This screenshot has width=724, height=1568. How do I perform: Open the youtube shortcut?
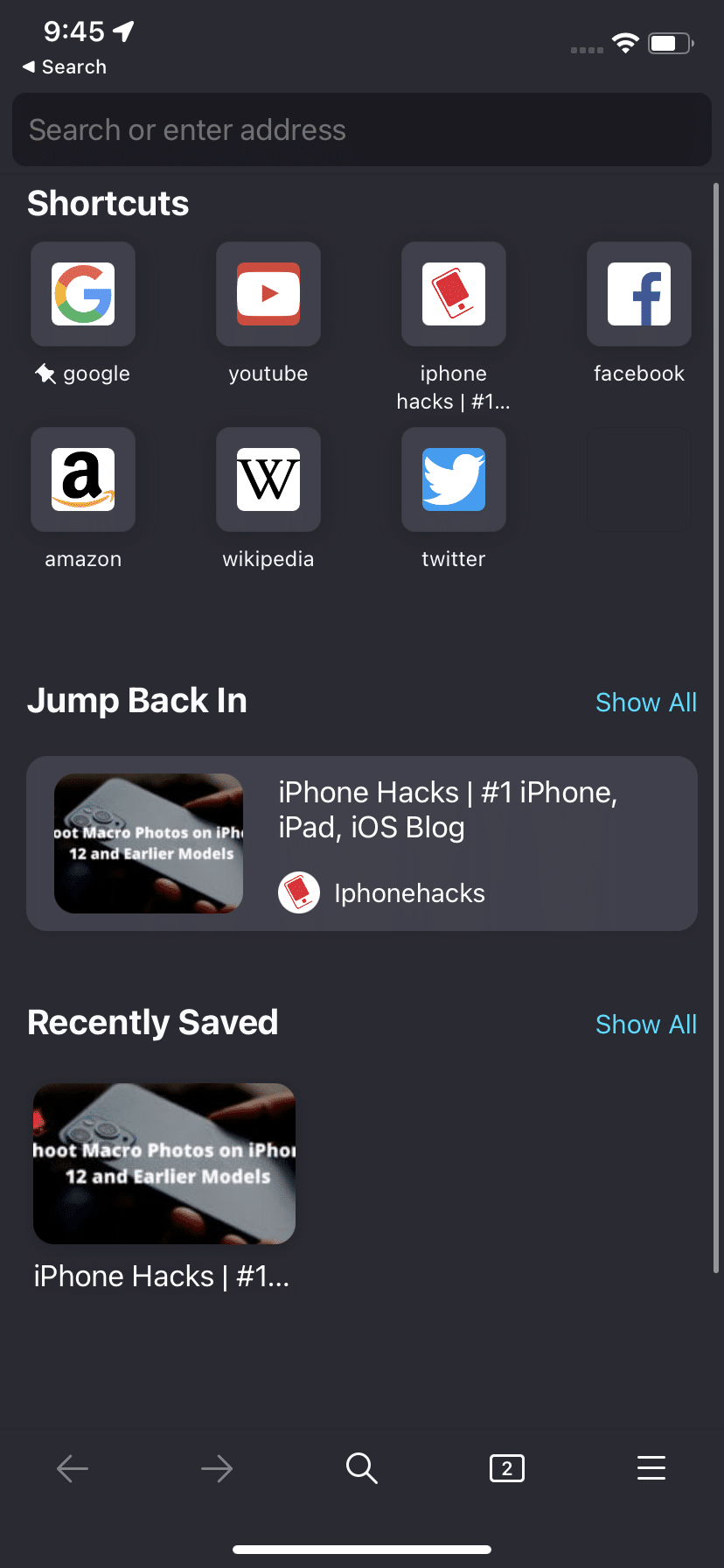[268, 295]
